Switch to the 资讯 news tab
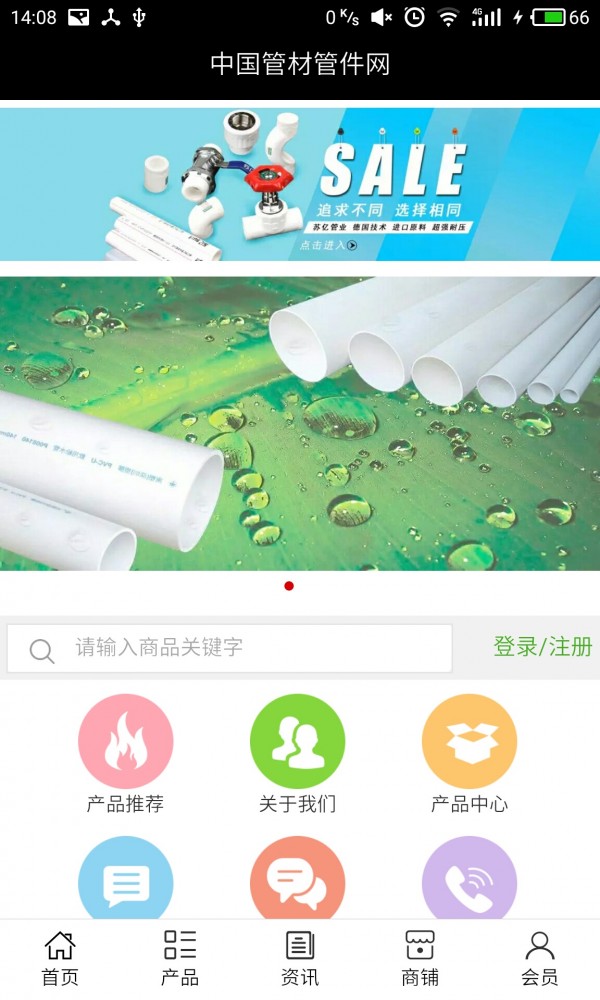Viewport: 600px width, 1000px height. tap(300, 958)
